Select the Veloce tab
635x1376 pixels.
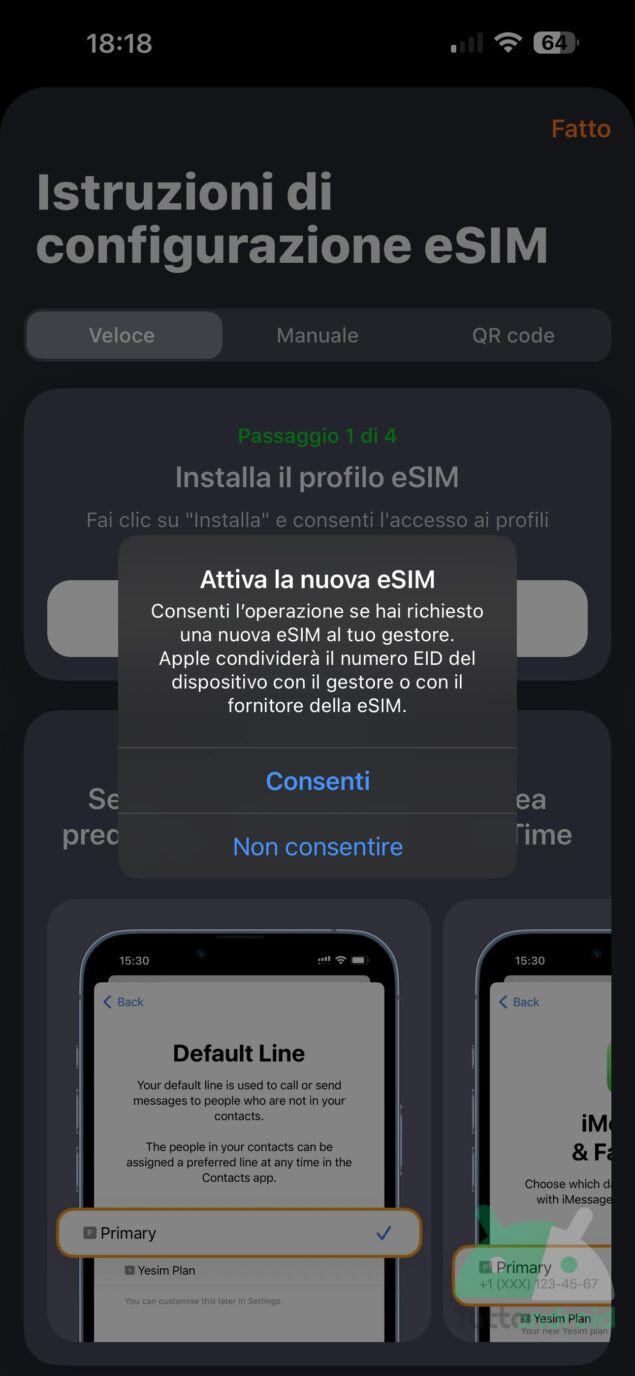(122, 336)
